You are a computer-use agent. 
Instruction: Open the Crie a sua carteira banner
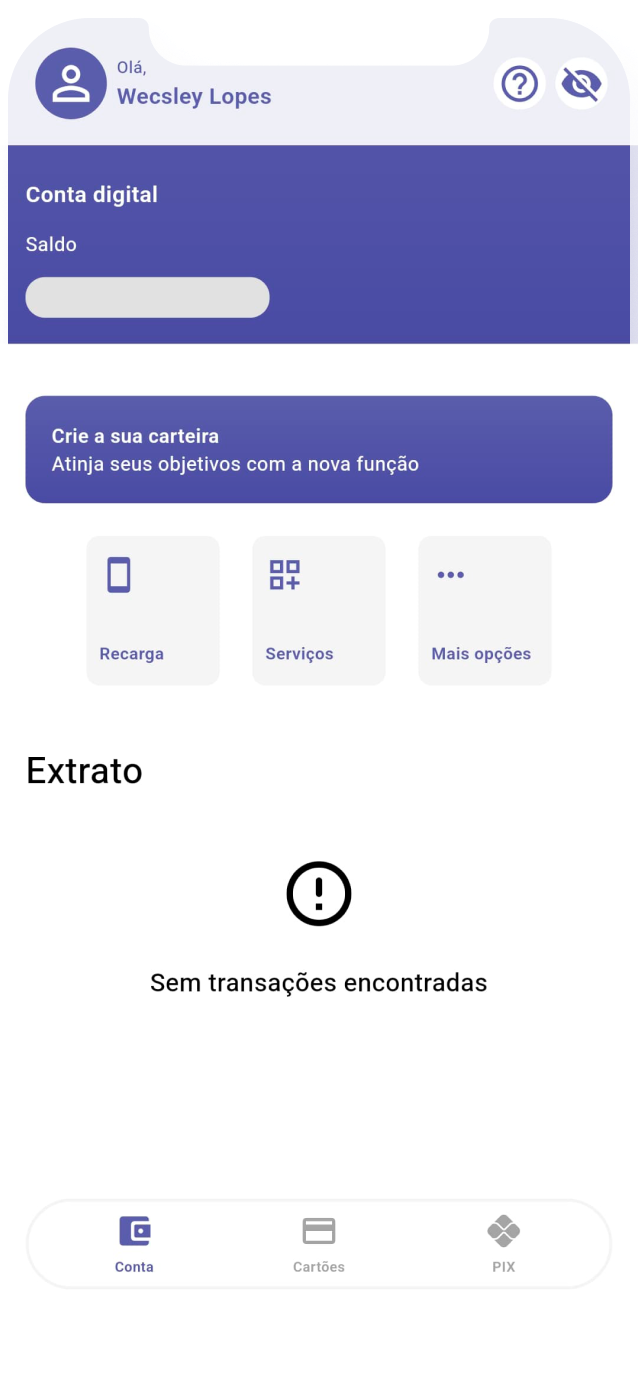click(318, 449)
